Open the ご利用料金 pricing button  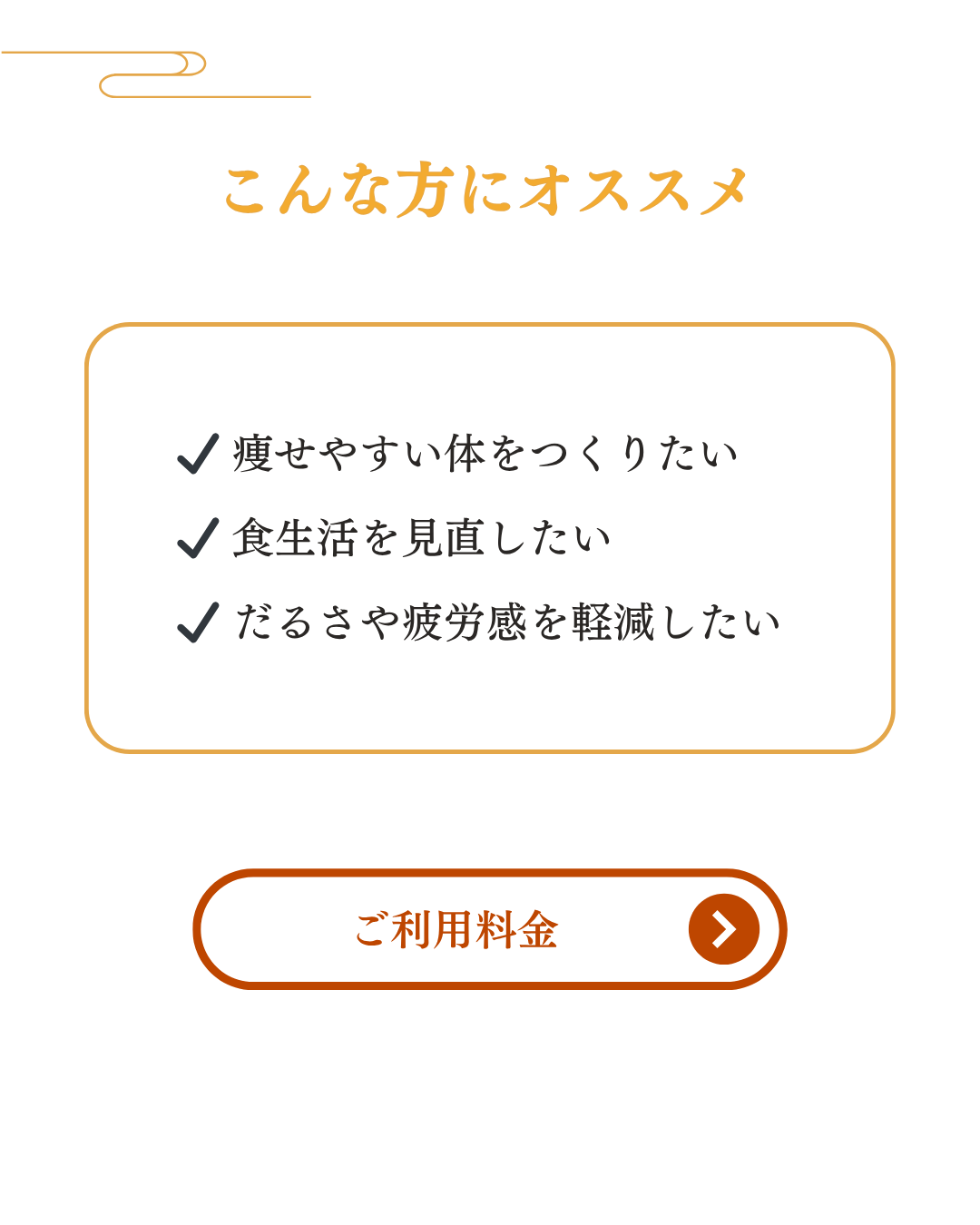click(489, 929)
